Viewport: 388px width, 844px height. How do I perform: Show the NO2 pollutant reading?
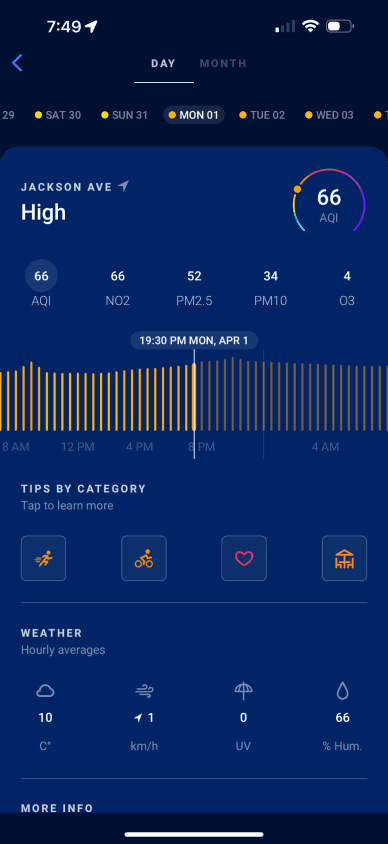[x=118, y=287]
